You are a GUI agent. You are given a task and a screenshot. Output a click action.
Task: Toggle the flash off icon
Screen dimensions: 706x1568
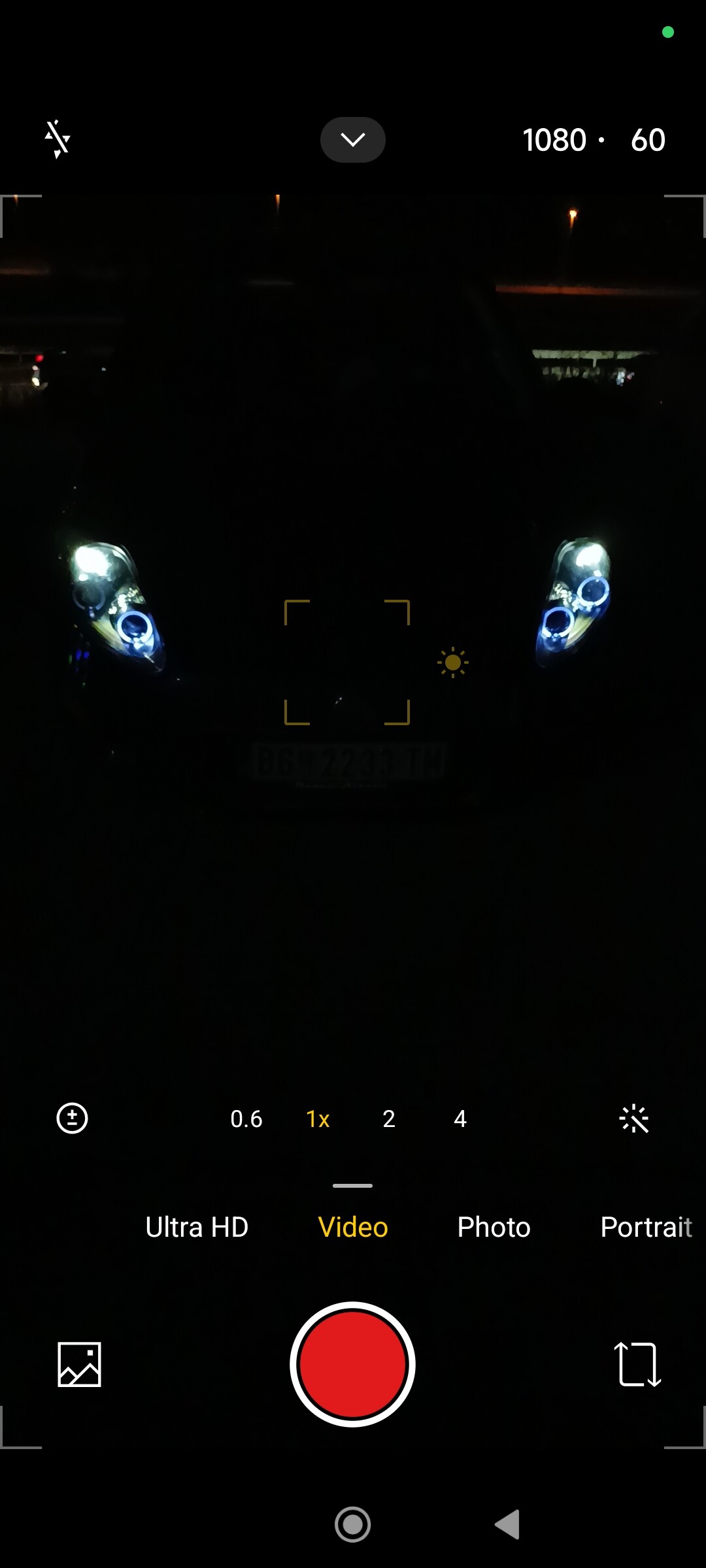58,139
